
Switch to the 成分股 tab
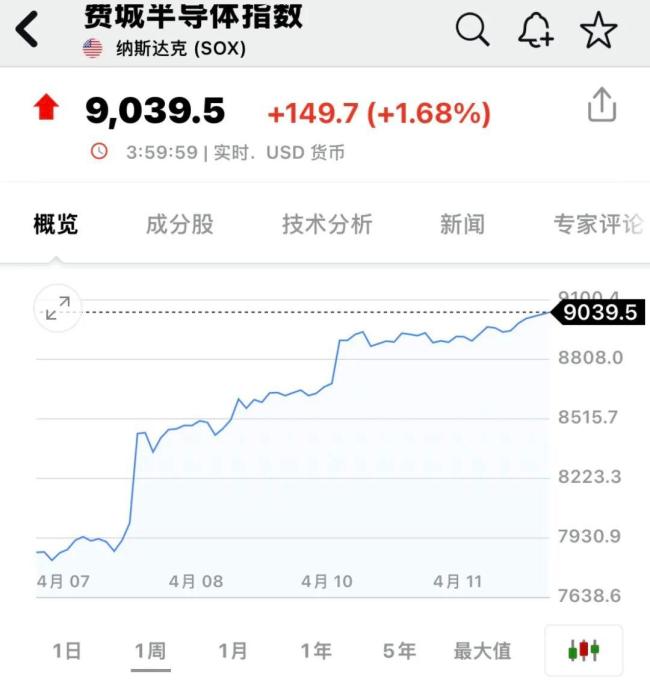click(180, 224)
